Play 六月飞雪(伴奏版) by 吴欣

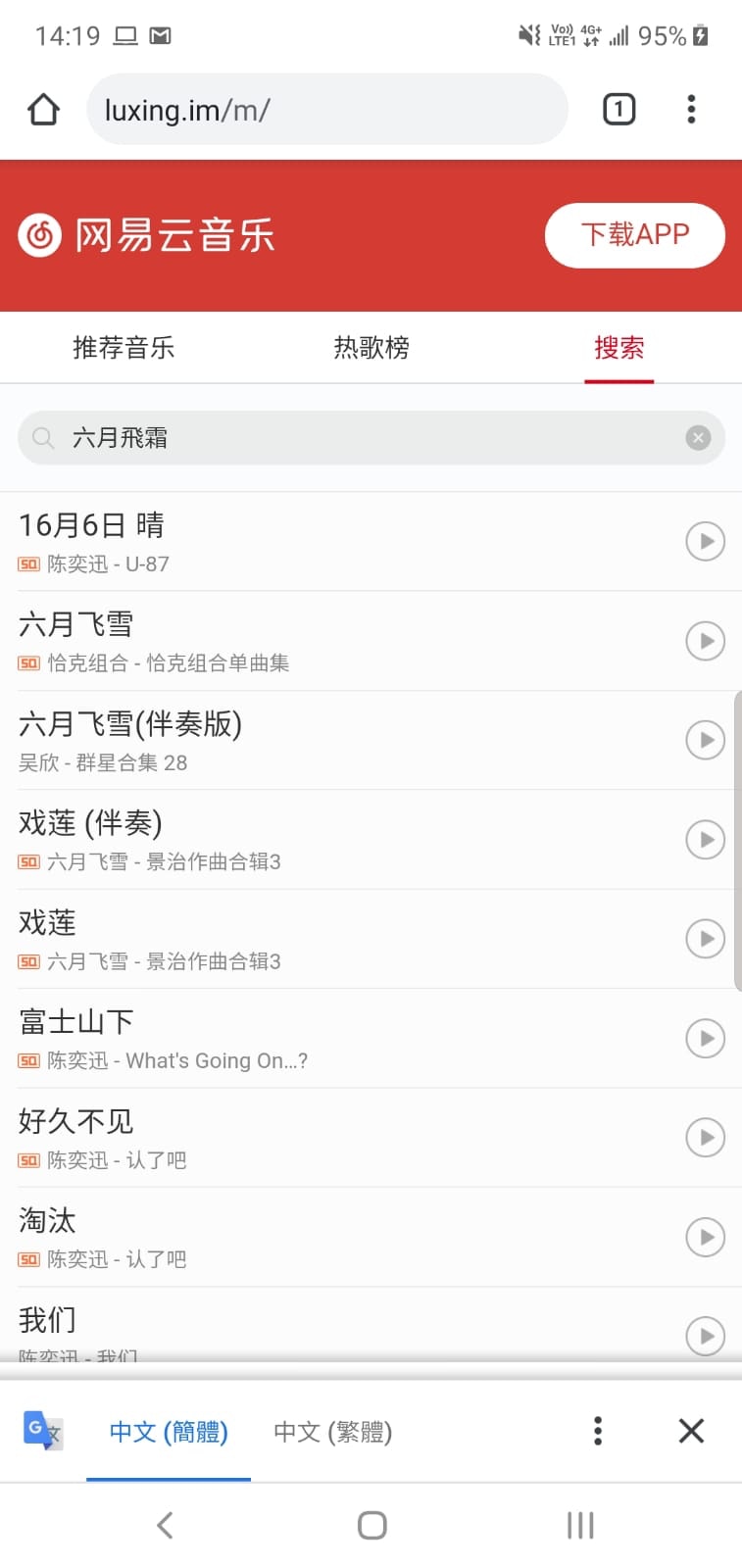pyautogui.click(x=705, y=740)
